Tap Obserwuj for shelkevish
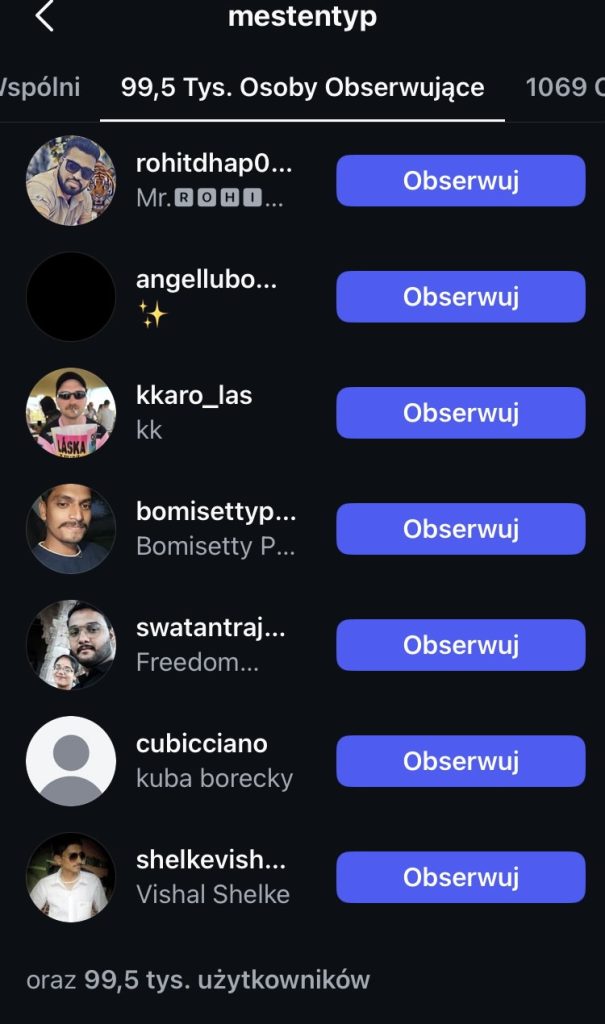This screenshot has height=1024, width=605. pos(460,877)
